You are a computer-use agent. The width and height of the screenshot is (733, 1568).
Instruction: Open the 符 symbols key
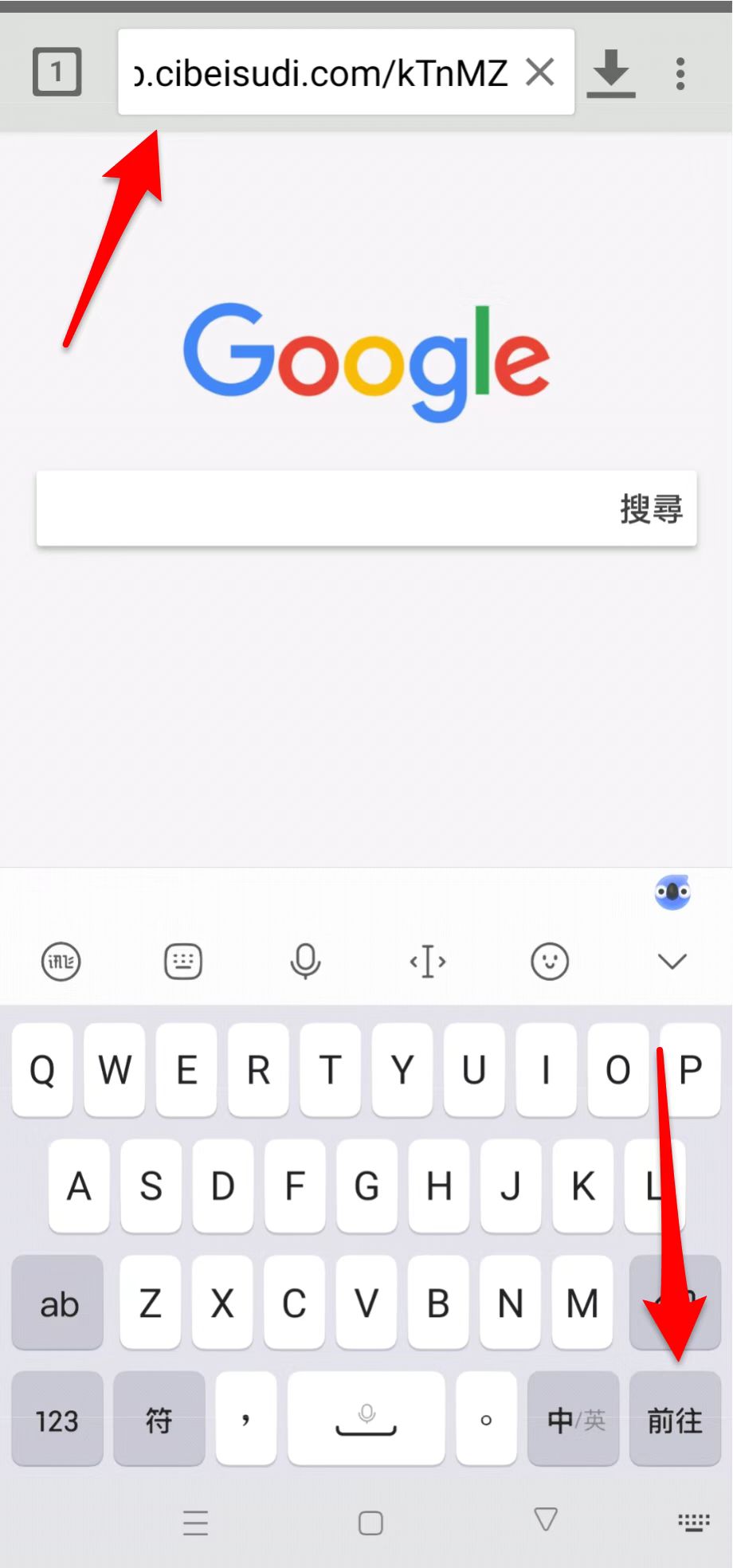(159, 1419)
